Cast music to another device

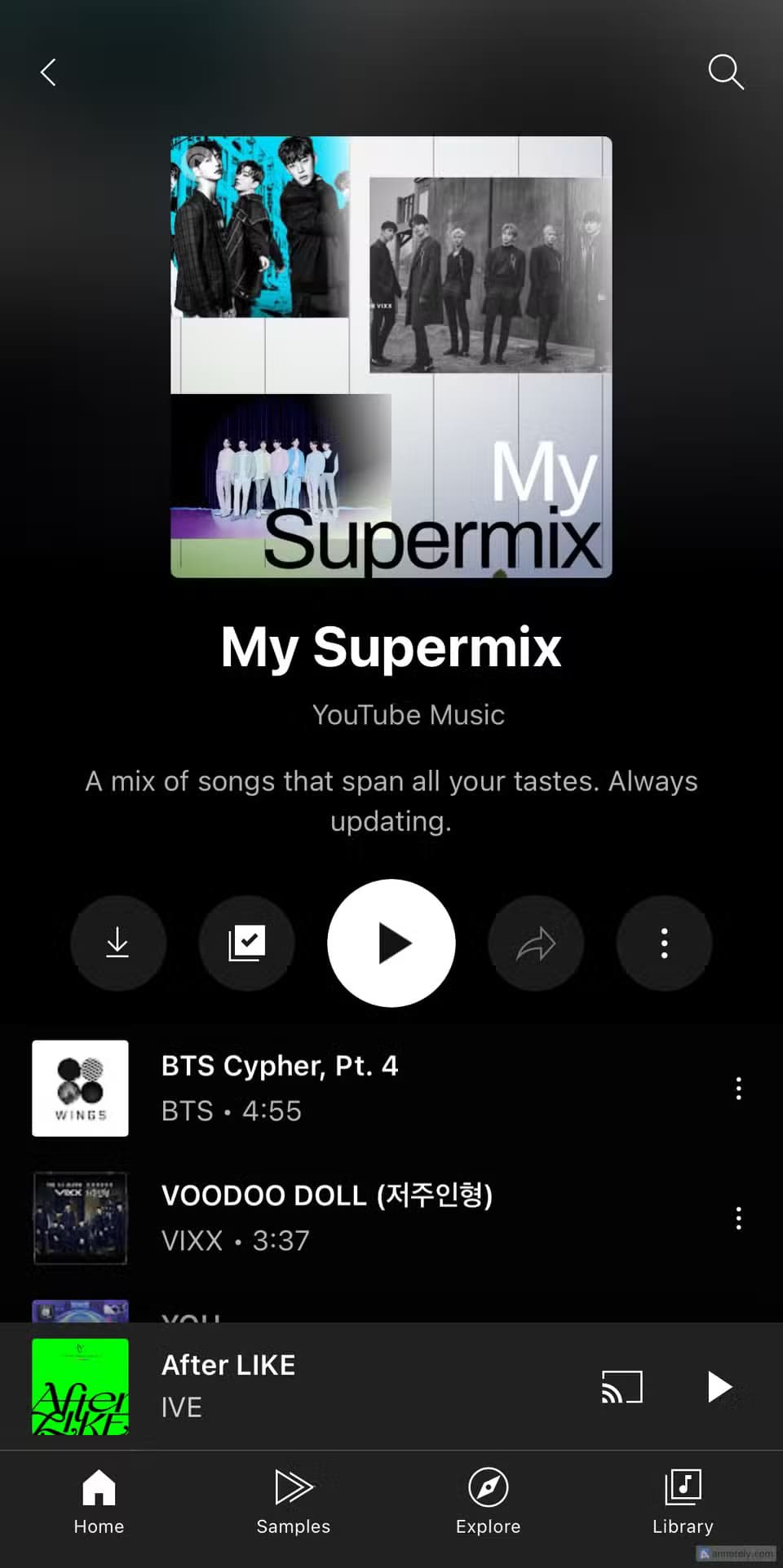click(622, 1386)
